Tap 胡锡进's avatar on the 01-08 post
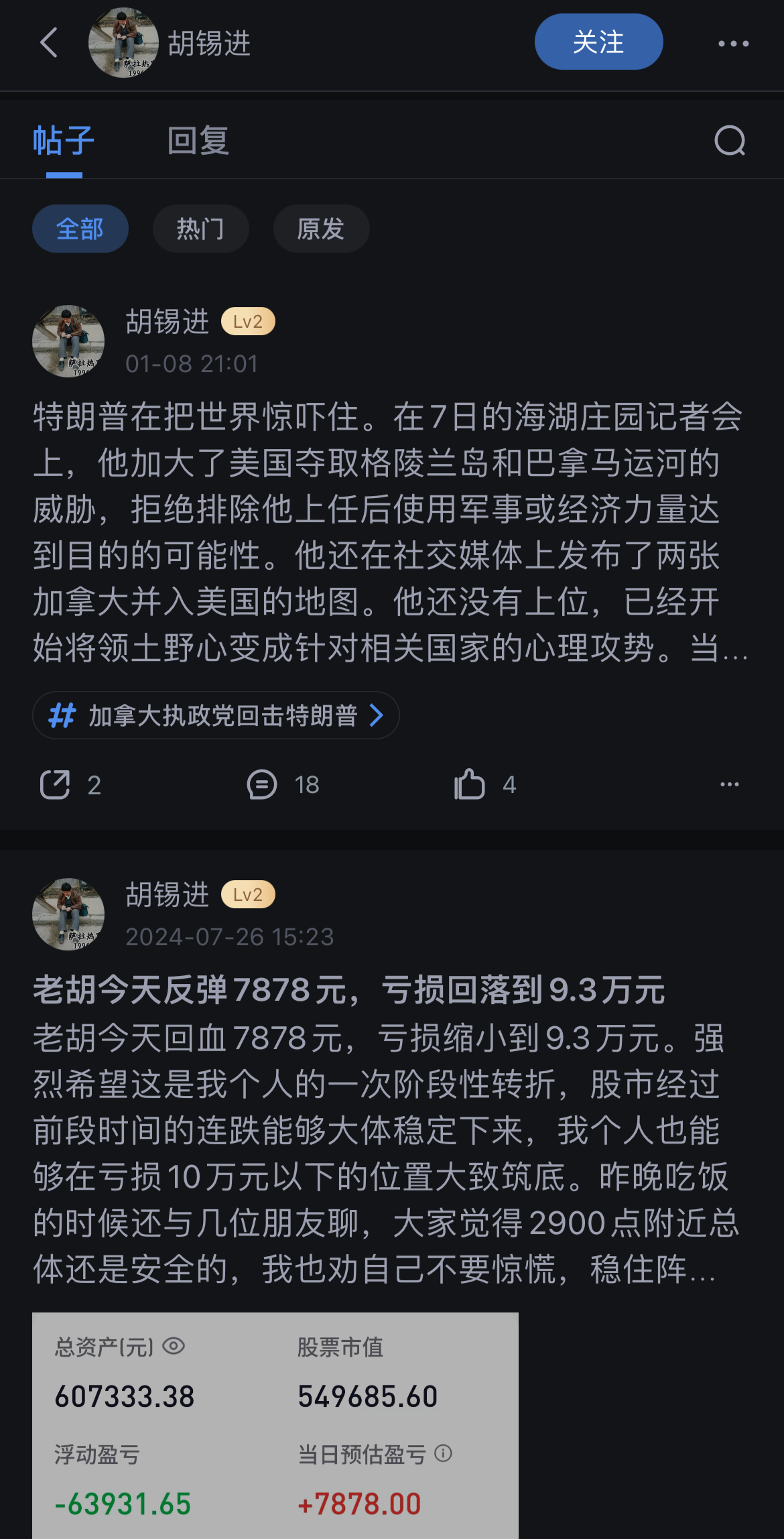Image resolution: width=784 pixels, height=1539 pixels. coord(68,341)
